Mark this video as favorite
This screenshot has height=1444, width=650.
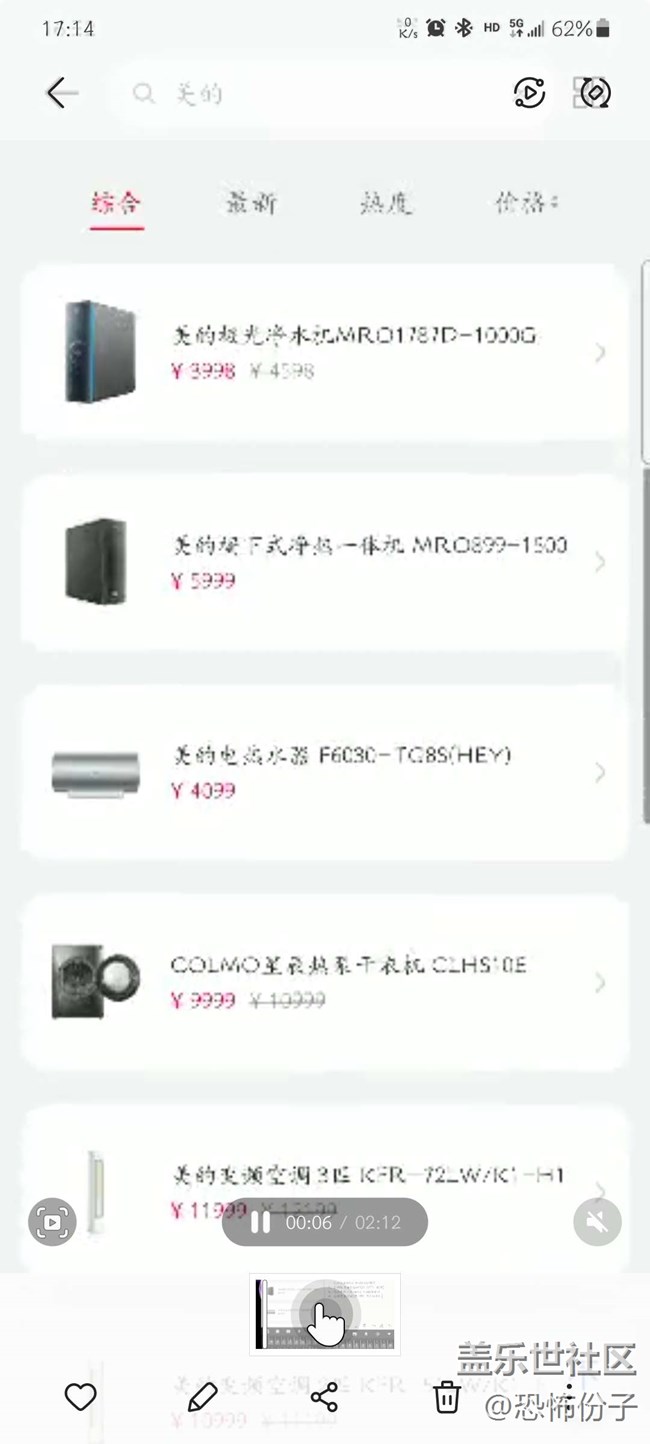pos(80,1396)
